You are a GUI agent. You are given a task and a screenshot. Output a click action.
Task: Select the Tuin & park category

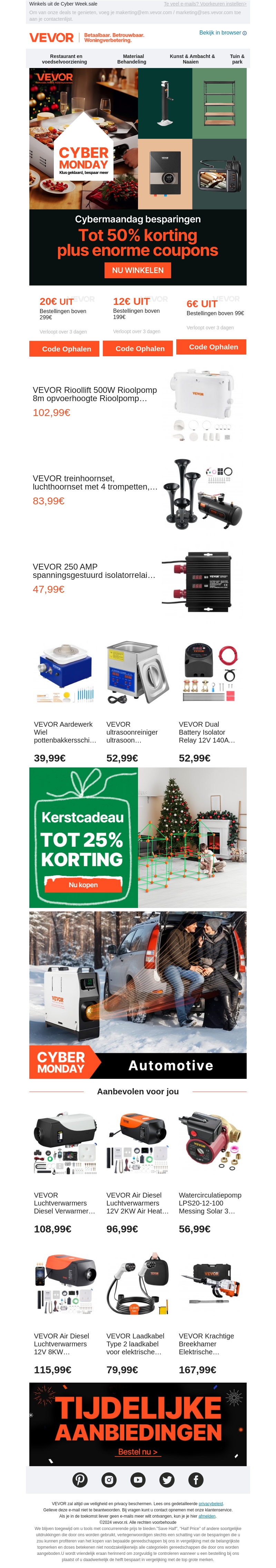tap(237, 59)
